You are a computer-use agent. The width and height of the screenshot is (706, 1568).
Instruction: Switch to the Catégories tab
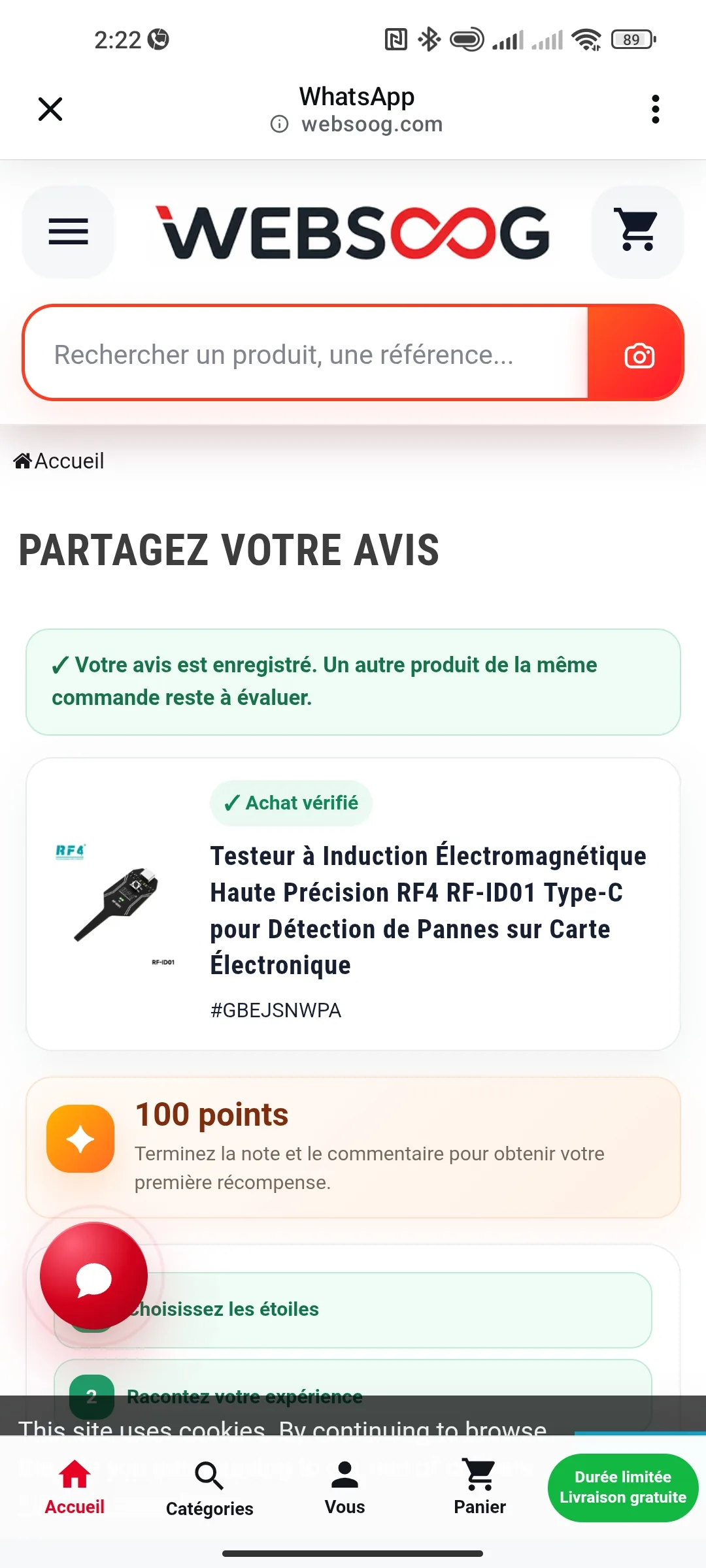209,1490
